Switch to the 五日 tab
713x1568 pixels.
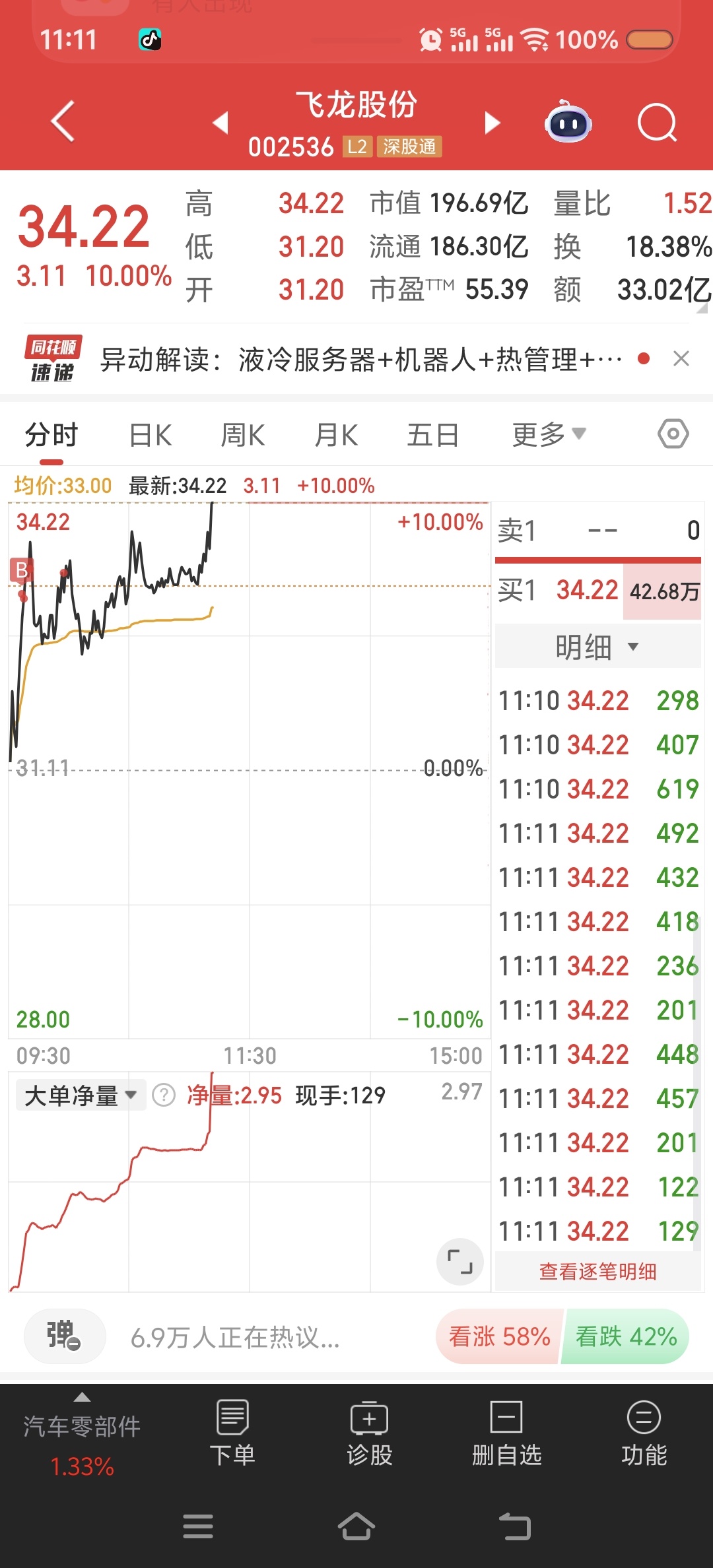(x=432, y=436)
